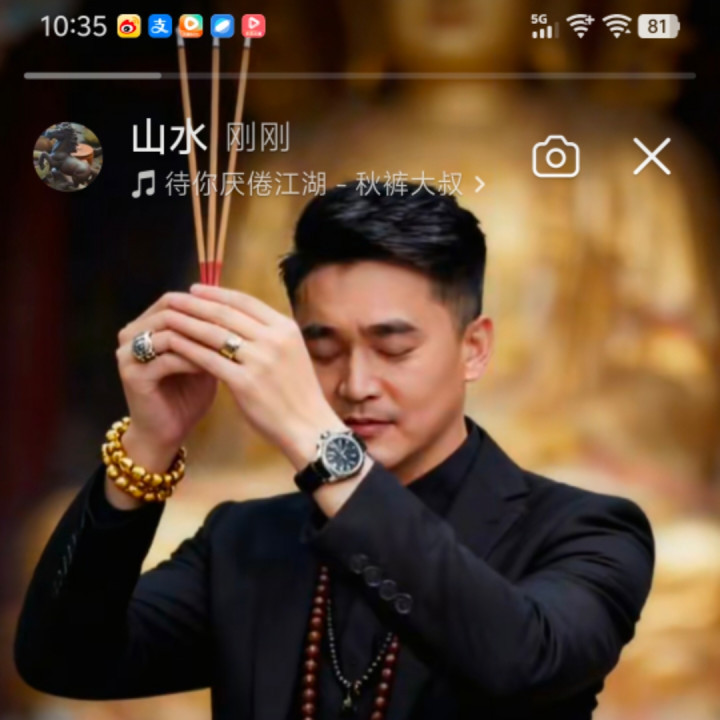Close the status viewer
This screenshot has width=720, height=720.
coord(652,157)
